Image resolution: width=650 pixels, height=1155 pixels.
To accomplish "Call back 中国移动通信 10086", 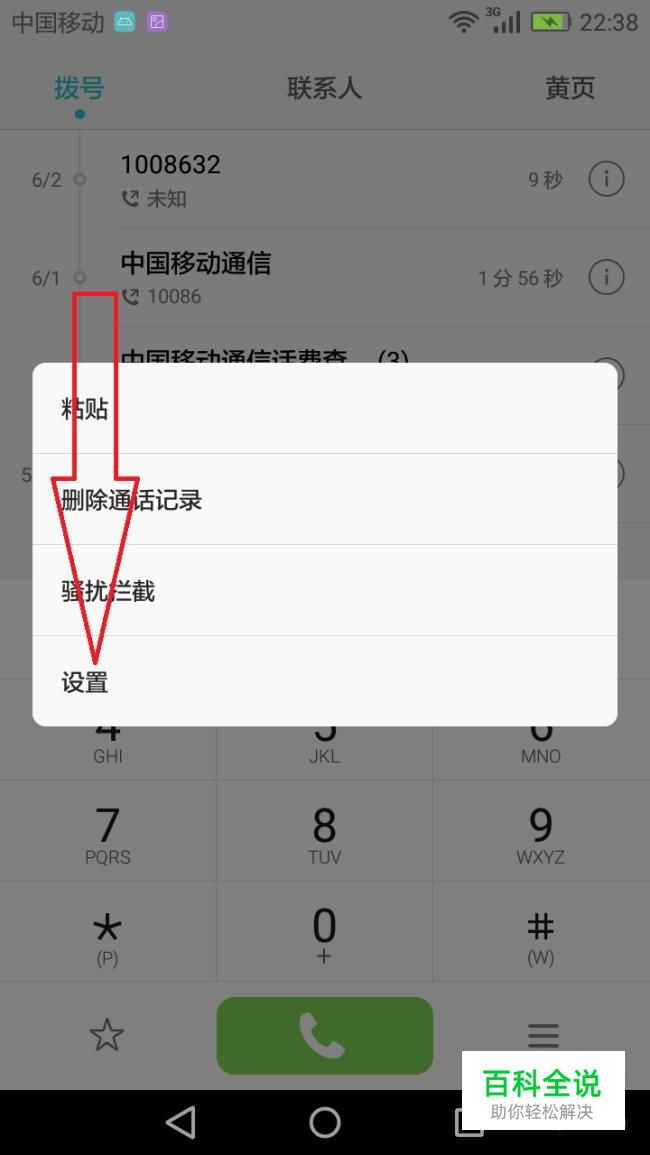I will [300, 277].
